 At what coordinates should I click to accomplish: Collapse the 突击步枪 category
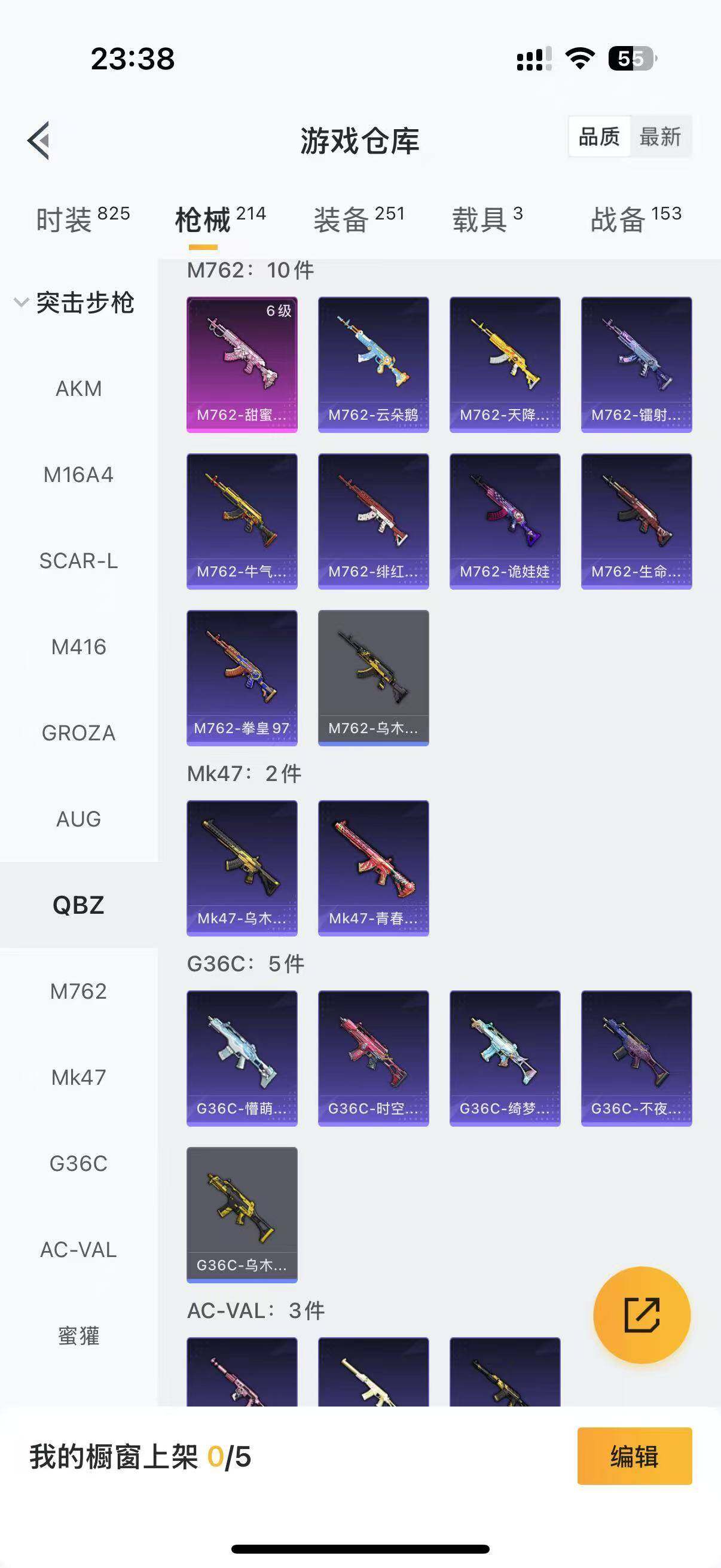click(x=73, y=303)
